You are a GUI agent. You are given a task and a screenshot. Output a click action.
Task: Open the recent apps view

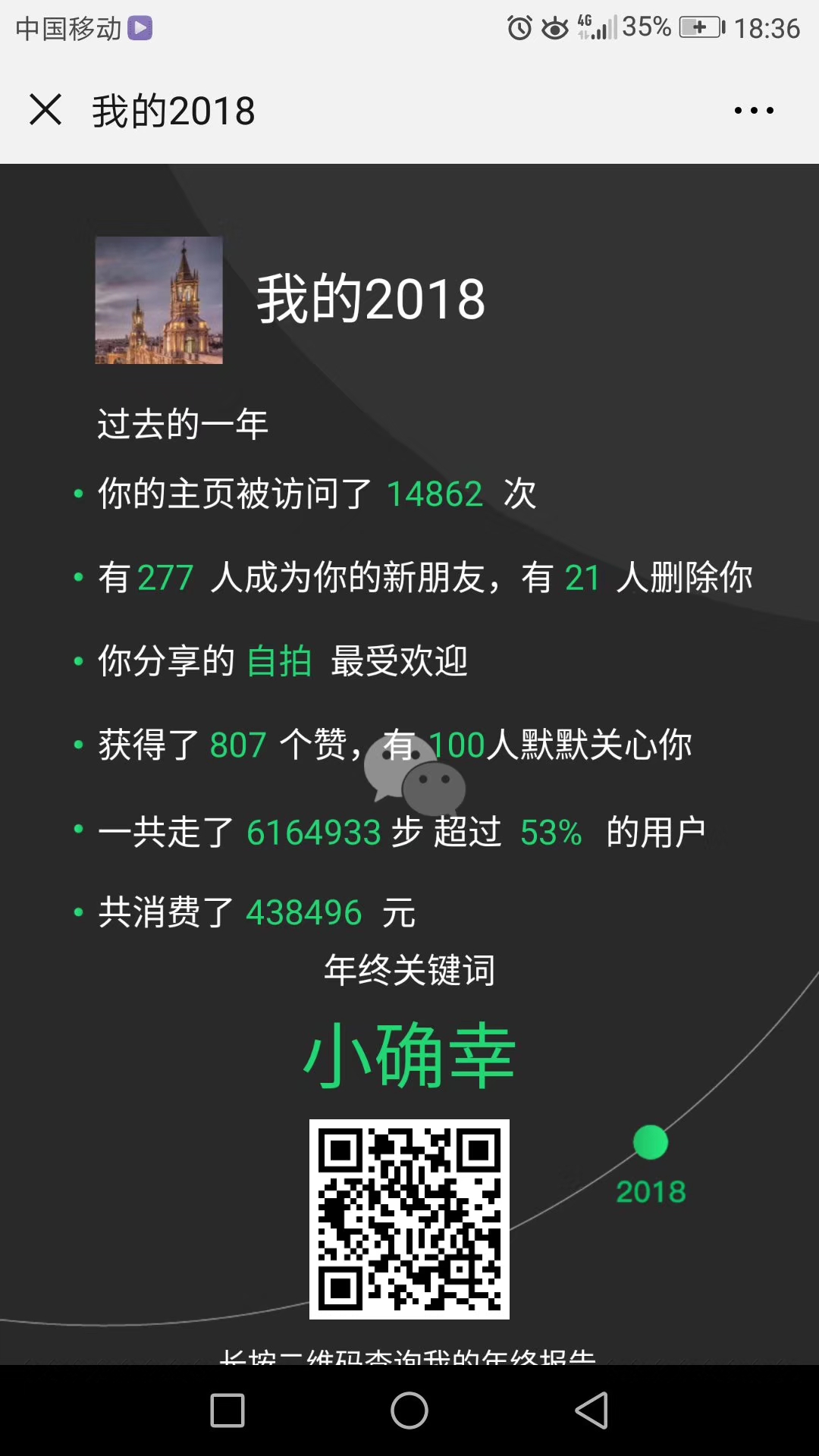pos(227,1410)
